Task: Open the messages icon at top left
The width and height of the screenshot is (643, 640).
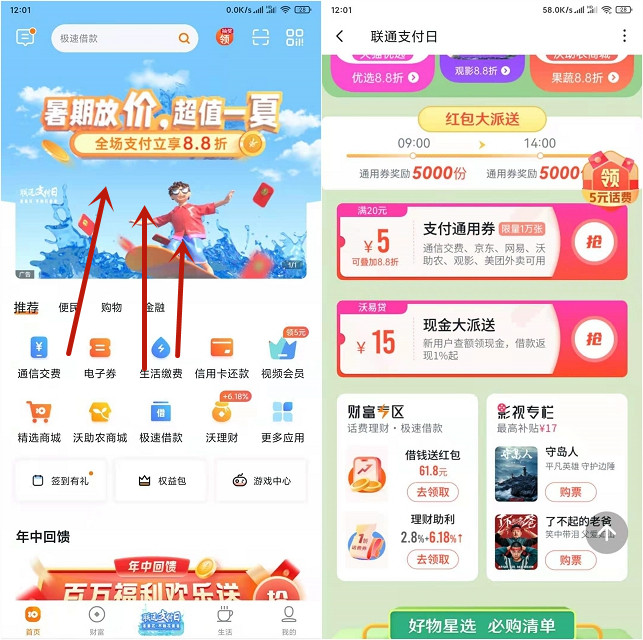Action: click(x=26, y=38)
